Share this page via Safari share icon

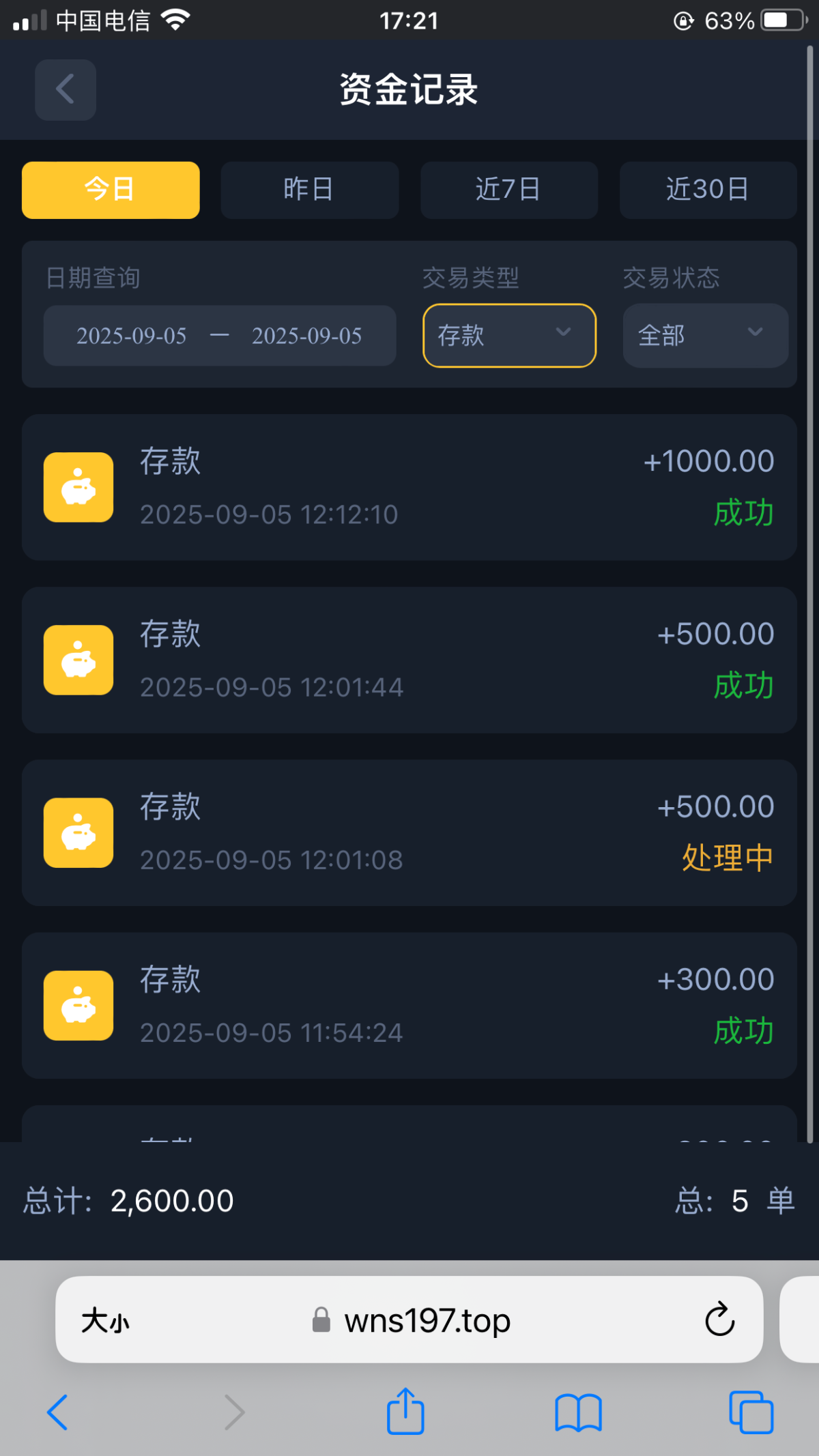click(x=405, y=1411)
